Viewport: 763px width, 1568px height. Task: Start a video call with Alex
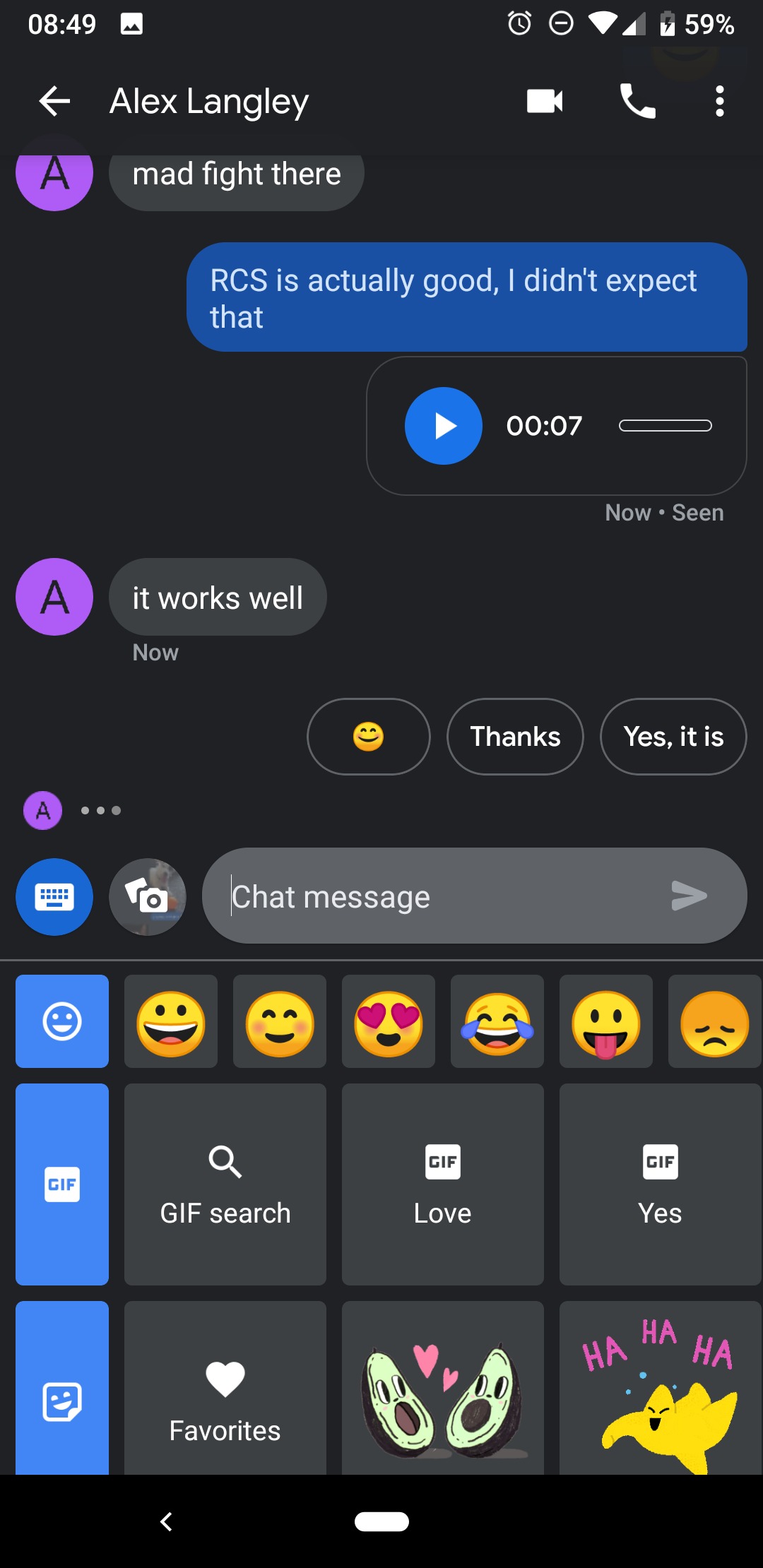point(545,102)
